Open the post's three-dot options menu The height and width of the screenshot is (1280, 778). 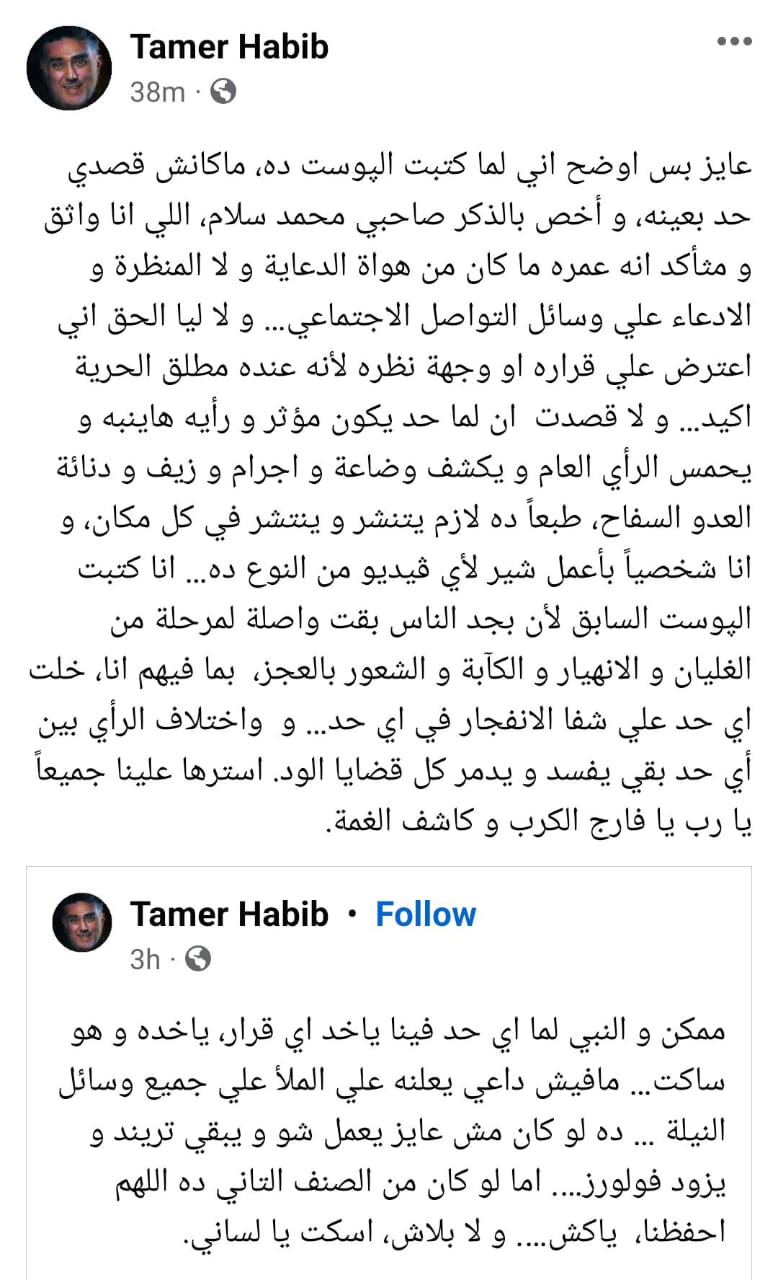734,42
